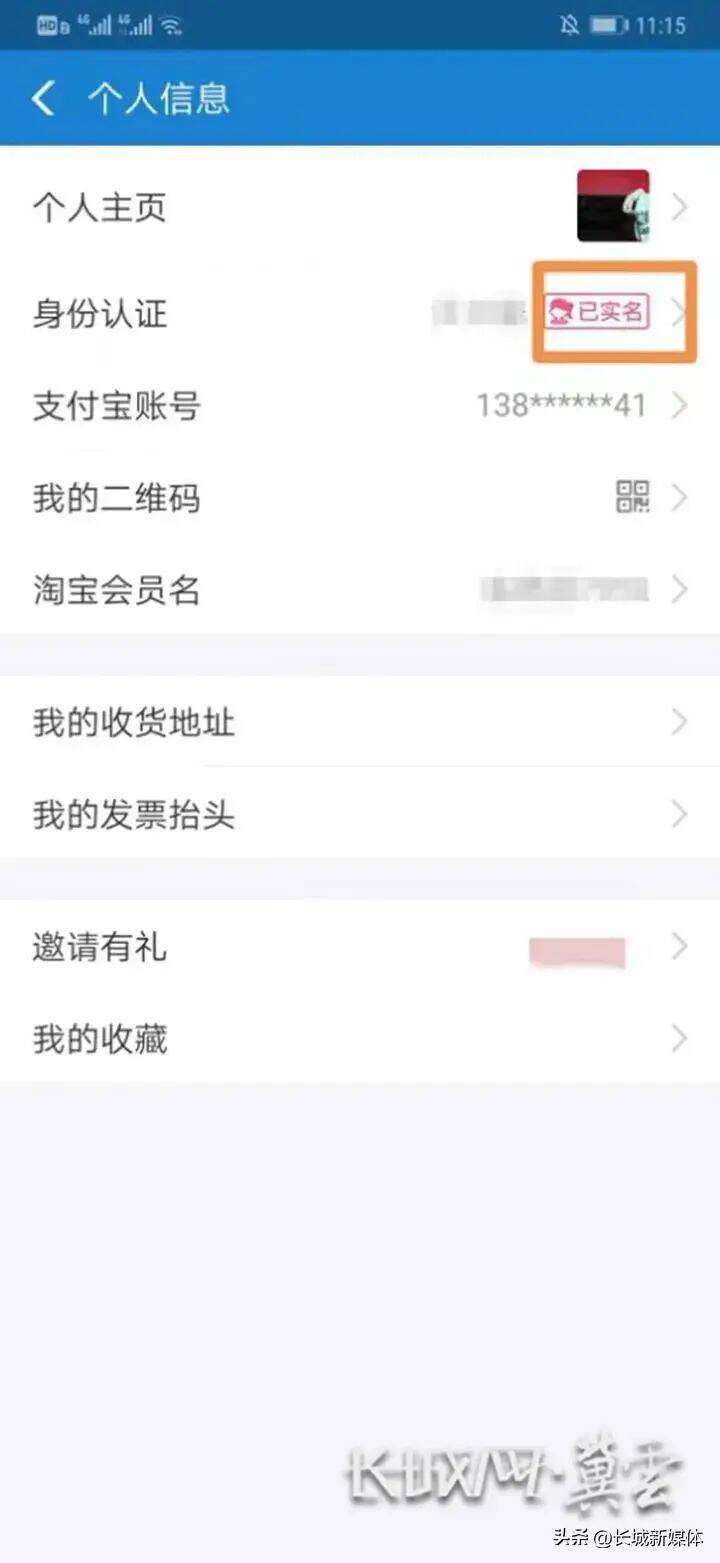Open the 身份认证 row

click(x=360, y=314)
